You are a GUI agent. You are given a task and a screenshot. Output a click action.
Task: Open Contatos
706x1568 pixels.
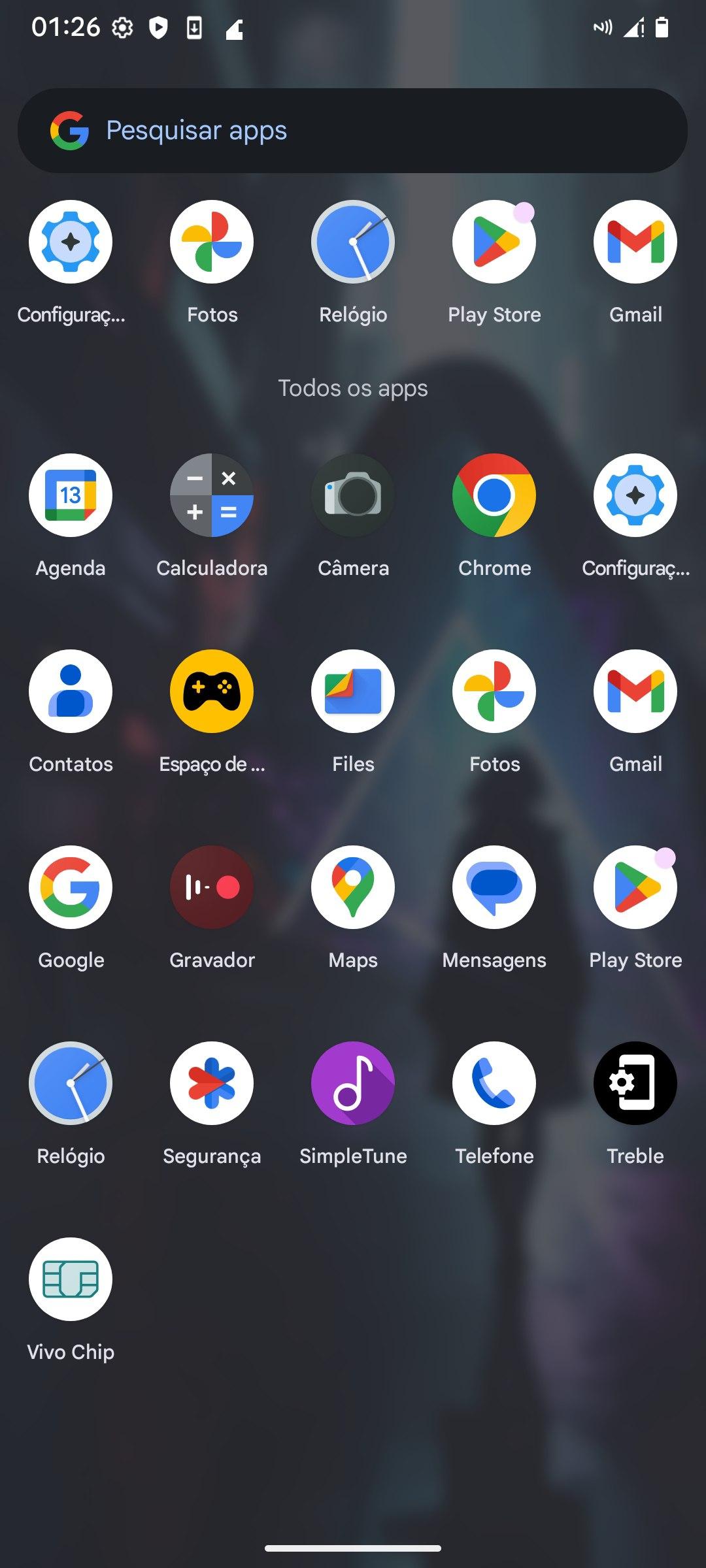pyautogui.click(x=71, y=692)
